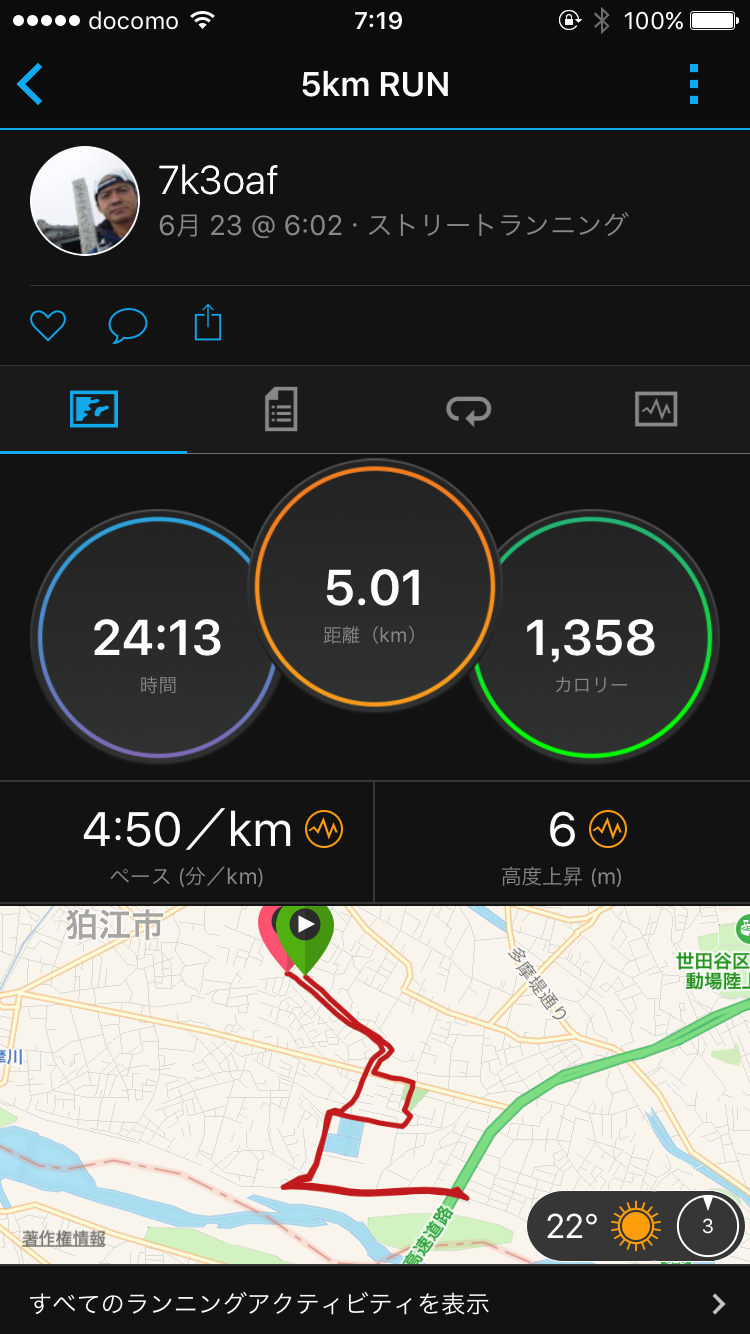Go back from the 5km RUN screen
Screen dimensions: 750x1334
[31, 84]
